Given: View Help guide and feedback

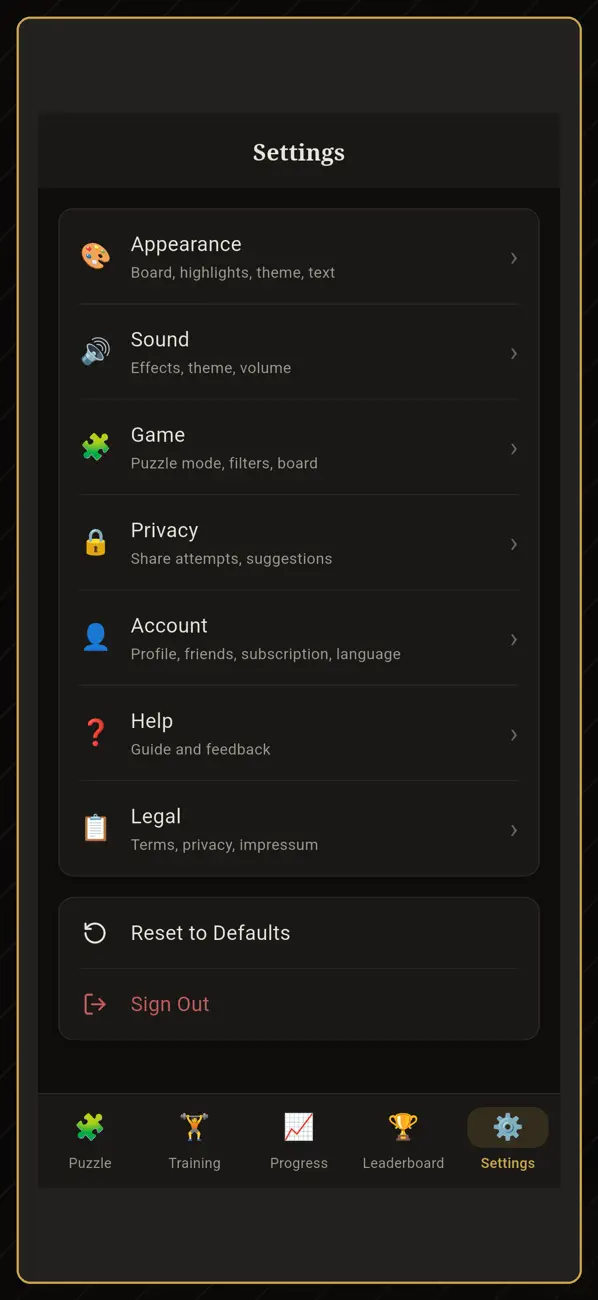Looking at the screenshot, I should [299, 734].
